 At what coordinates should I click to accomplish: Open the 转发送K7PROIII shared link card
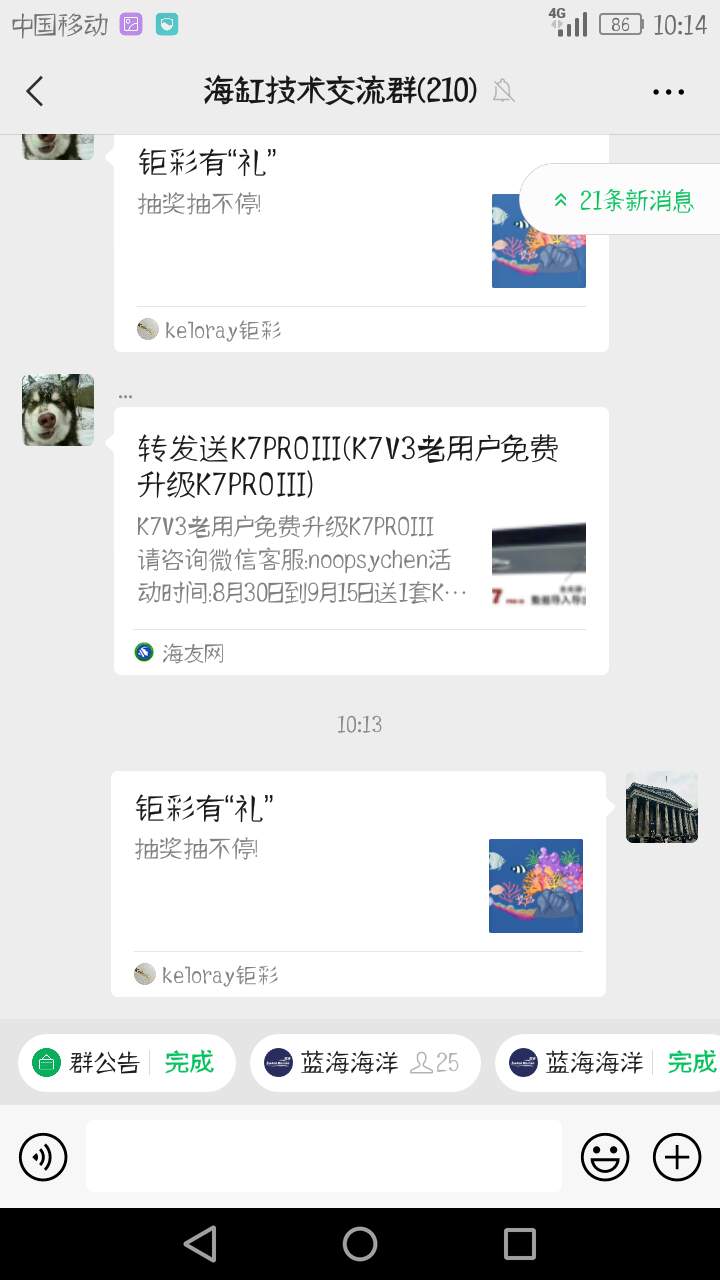pyautogui.click(x=361, y=540)
